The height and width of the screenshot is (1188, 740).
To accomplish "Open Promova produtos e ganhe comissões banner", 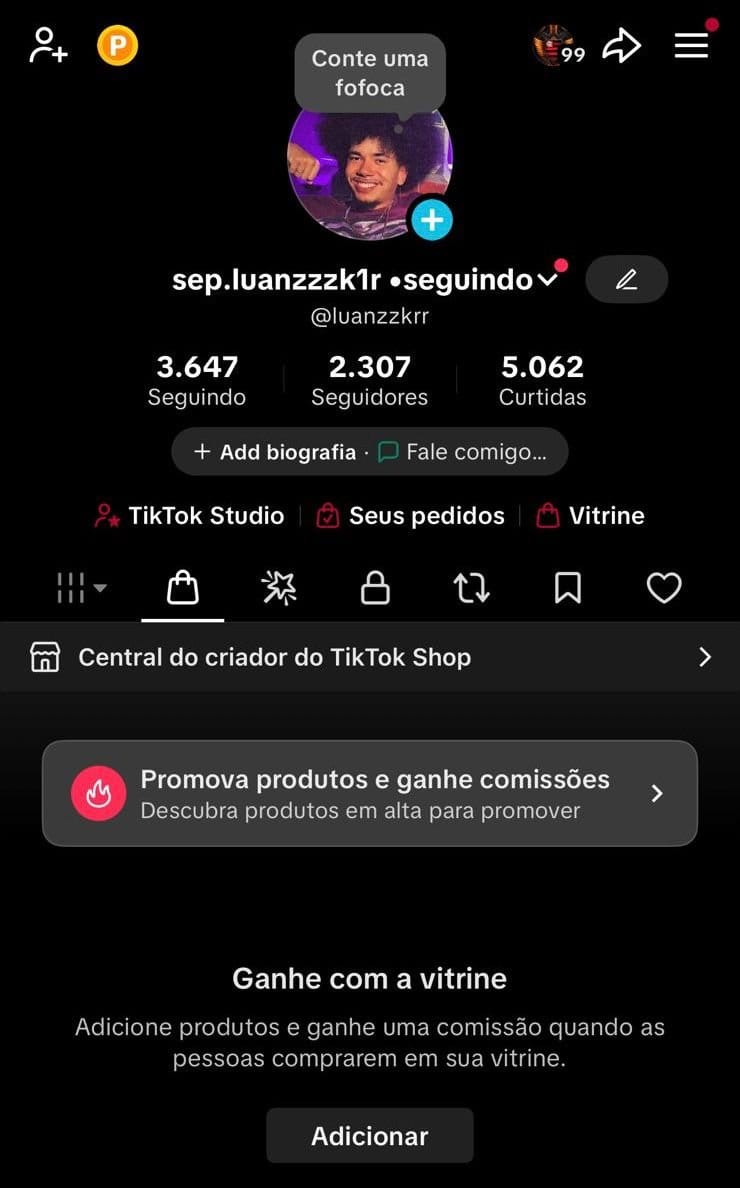I will [370, 793].
